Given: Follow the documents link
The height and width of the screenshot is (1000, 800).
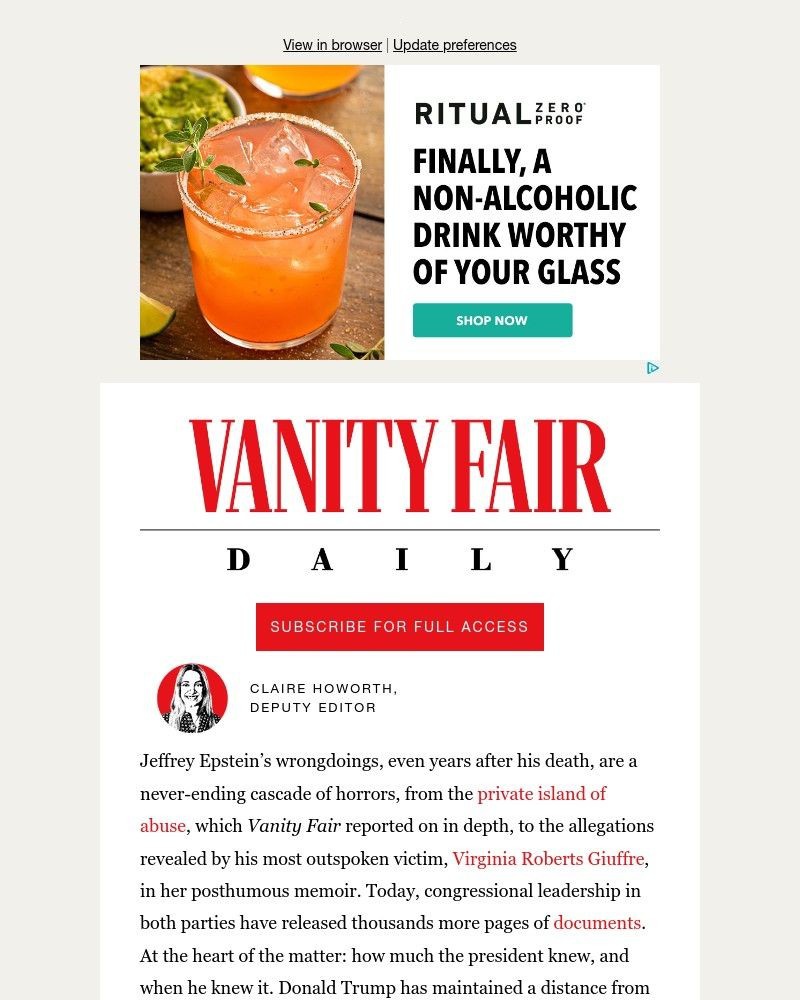Looking at the screenshot, I should [596, 922].
